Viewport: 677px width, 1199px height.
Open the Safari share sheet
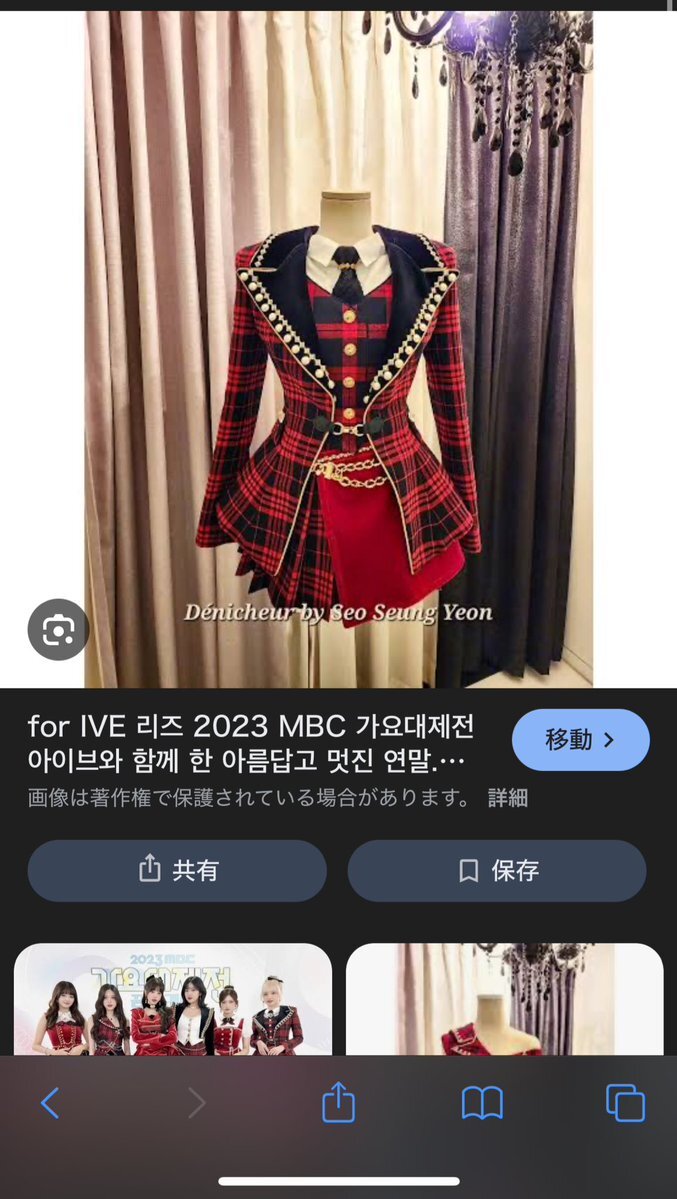[x=338, y=1103]
